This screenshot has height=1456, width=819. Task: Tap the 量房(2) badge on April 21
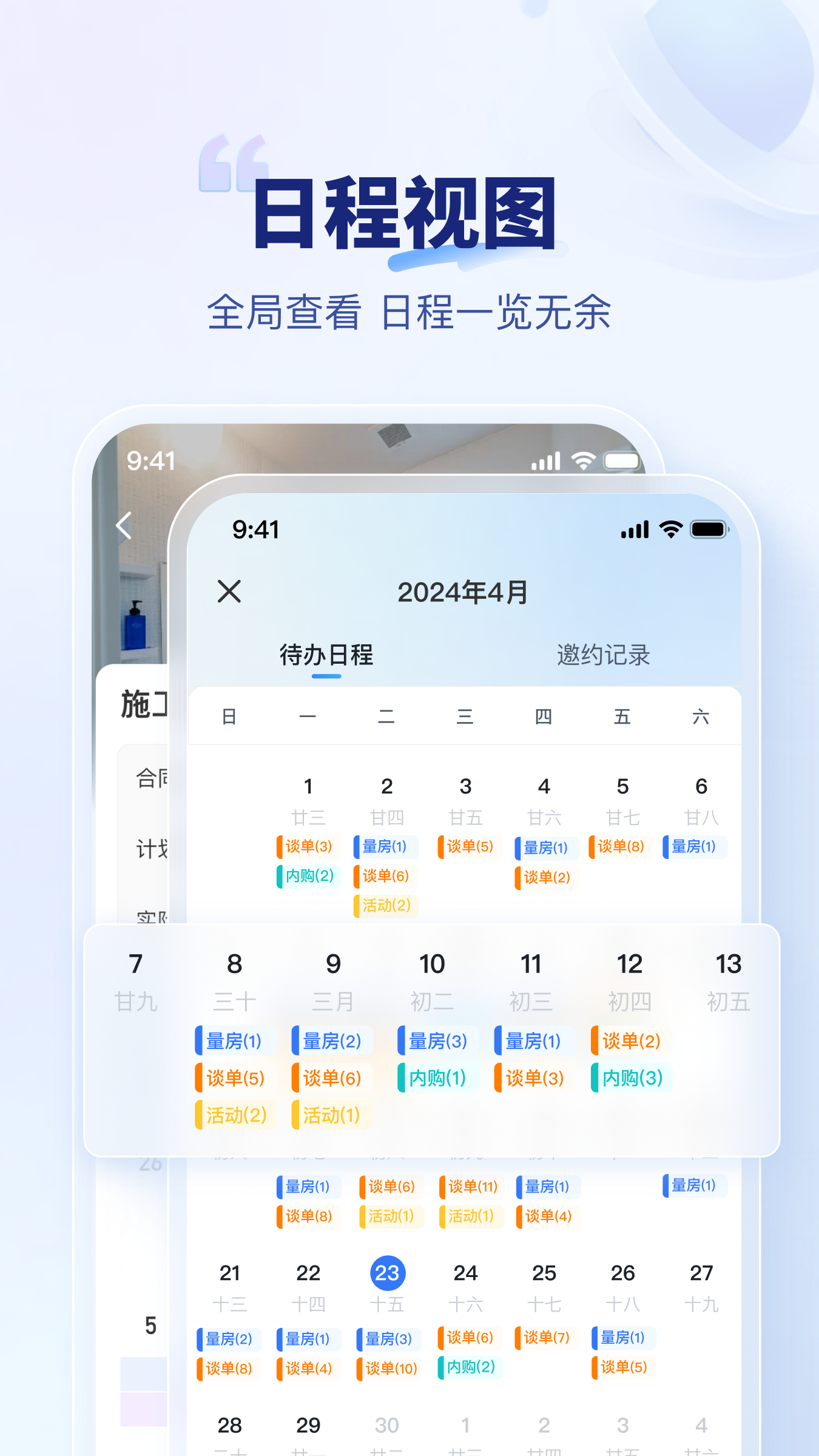click(229, 1340)
